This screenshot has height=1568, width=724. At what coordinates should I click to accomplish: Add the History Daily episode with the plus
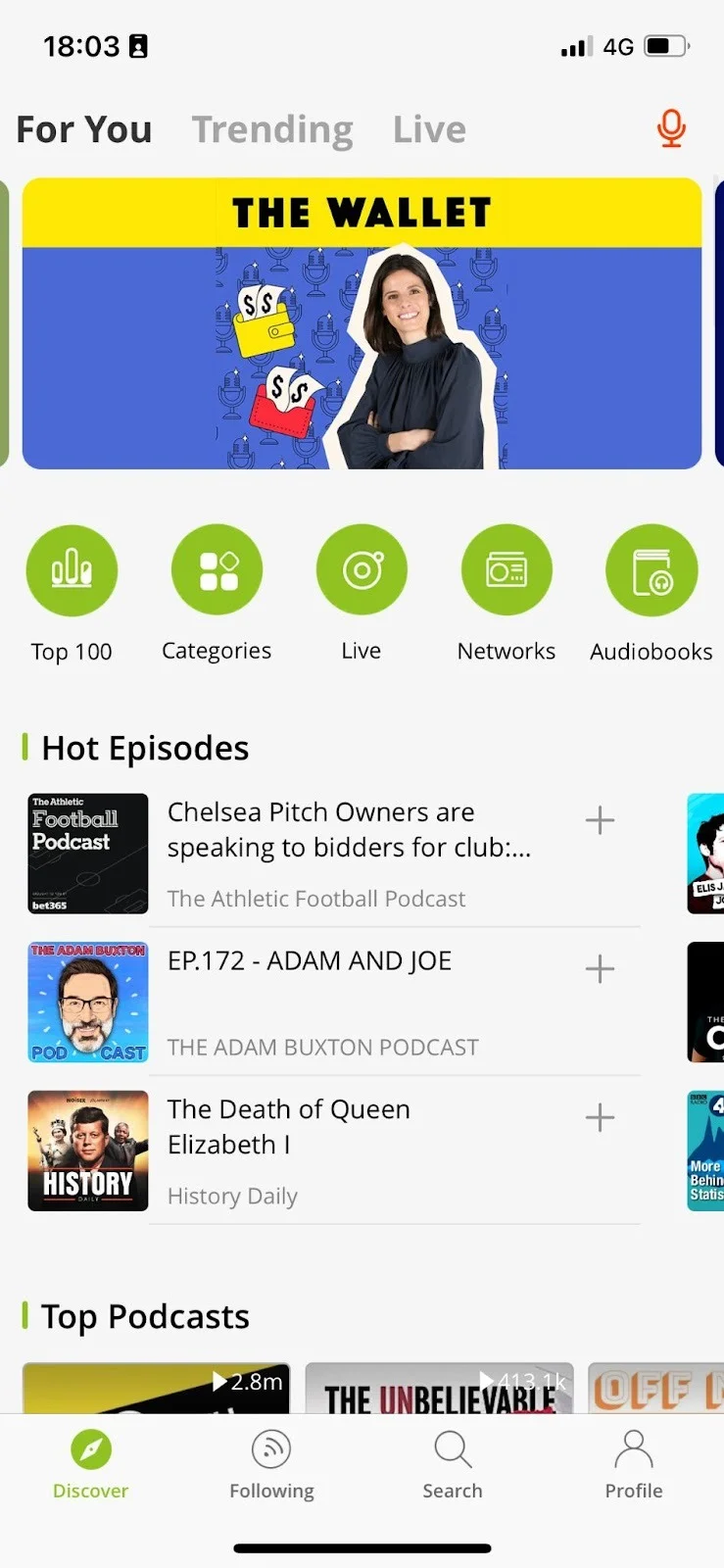pyautogui.click(x=599, y=1117)
